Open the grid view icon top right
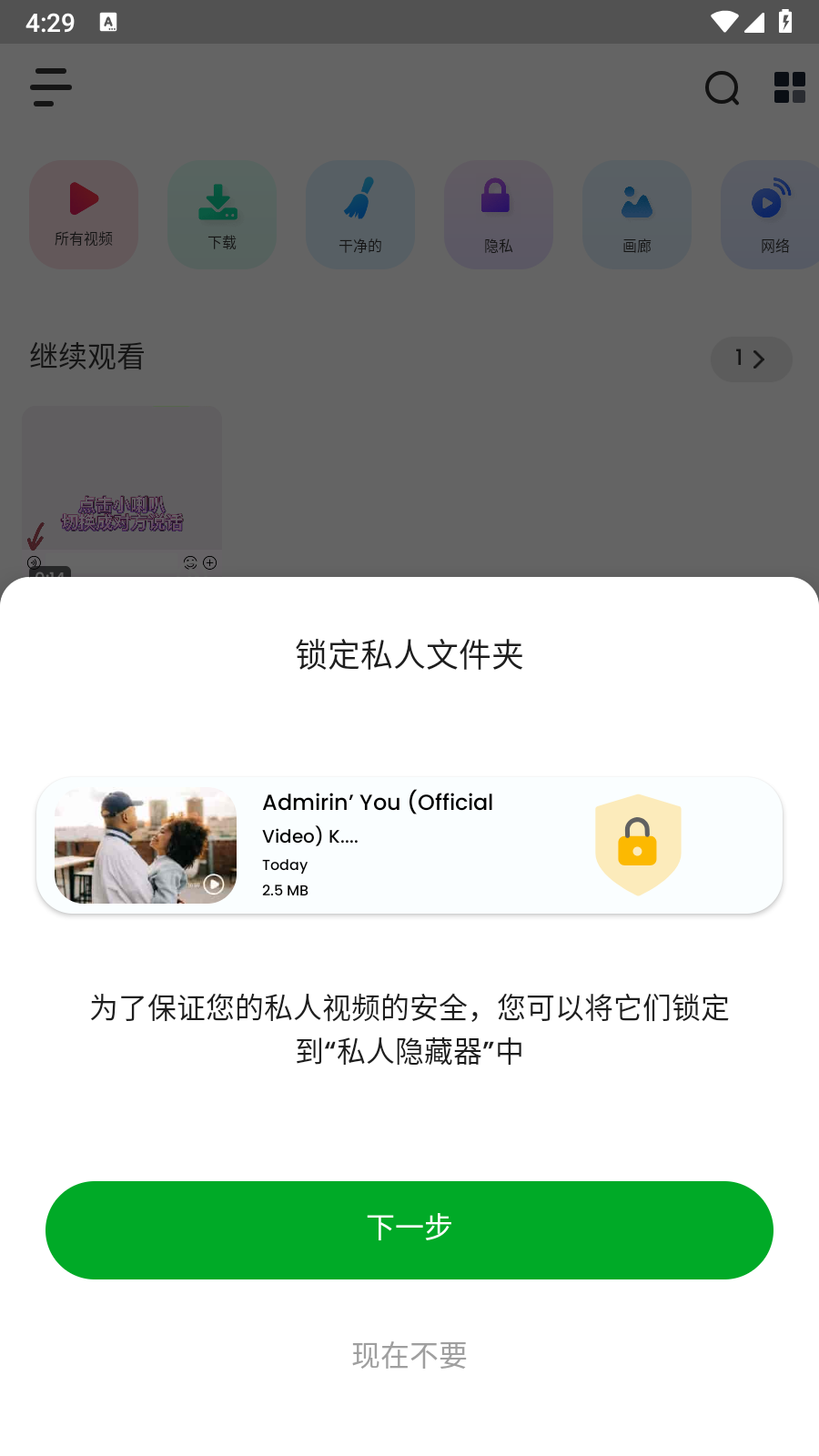Image resolution: width=819 pixels, height=1456 pixels. tap(788, 86)
